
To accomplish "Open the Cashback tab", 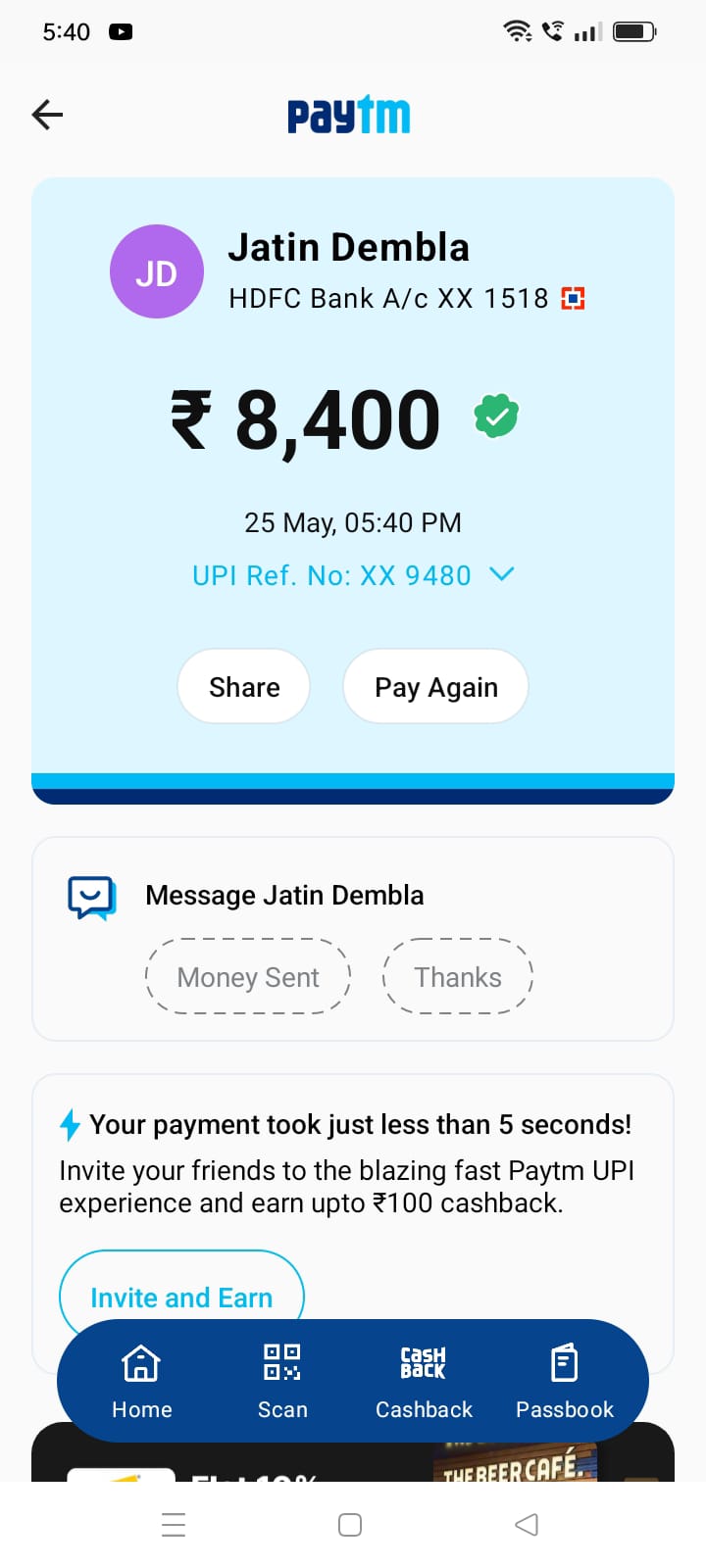I will click(x=424, y=1381).
